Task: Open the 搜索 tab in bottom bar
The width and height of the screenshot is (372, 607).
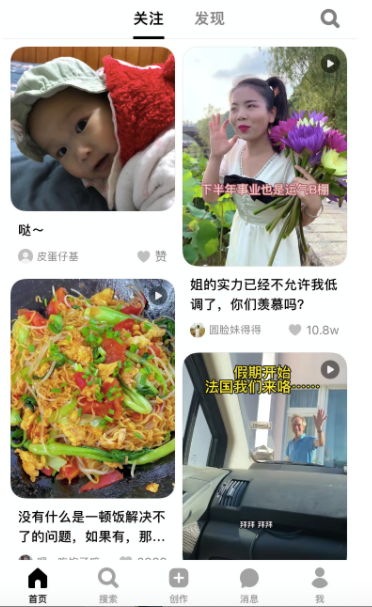Action: click(x=108, y=585)
